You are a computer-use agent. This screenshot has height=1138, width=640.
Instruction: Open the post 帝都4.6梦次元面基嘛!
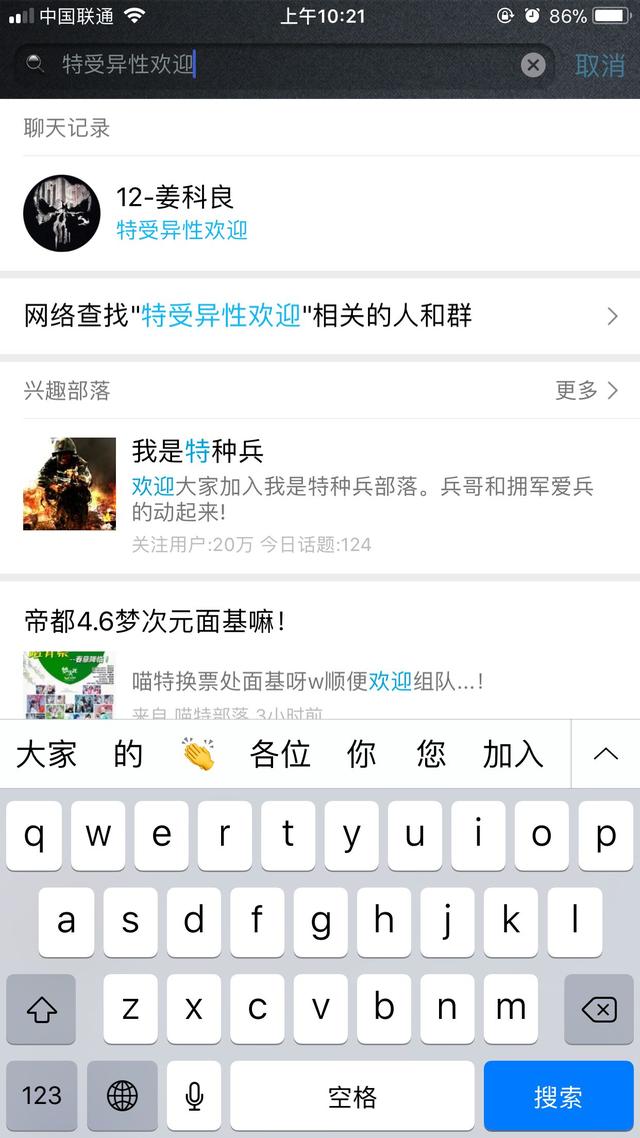320,622
